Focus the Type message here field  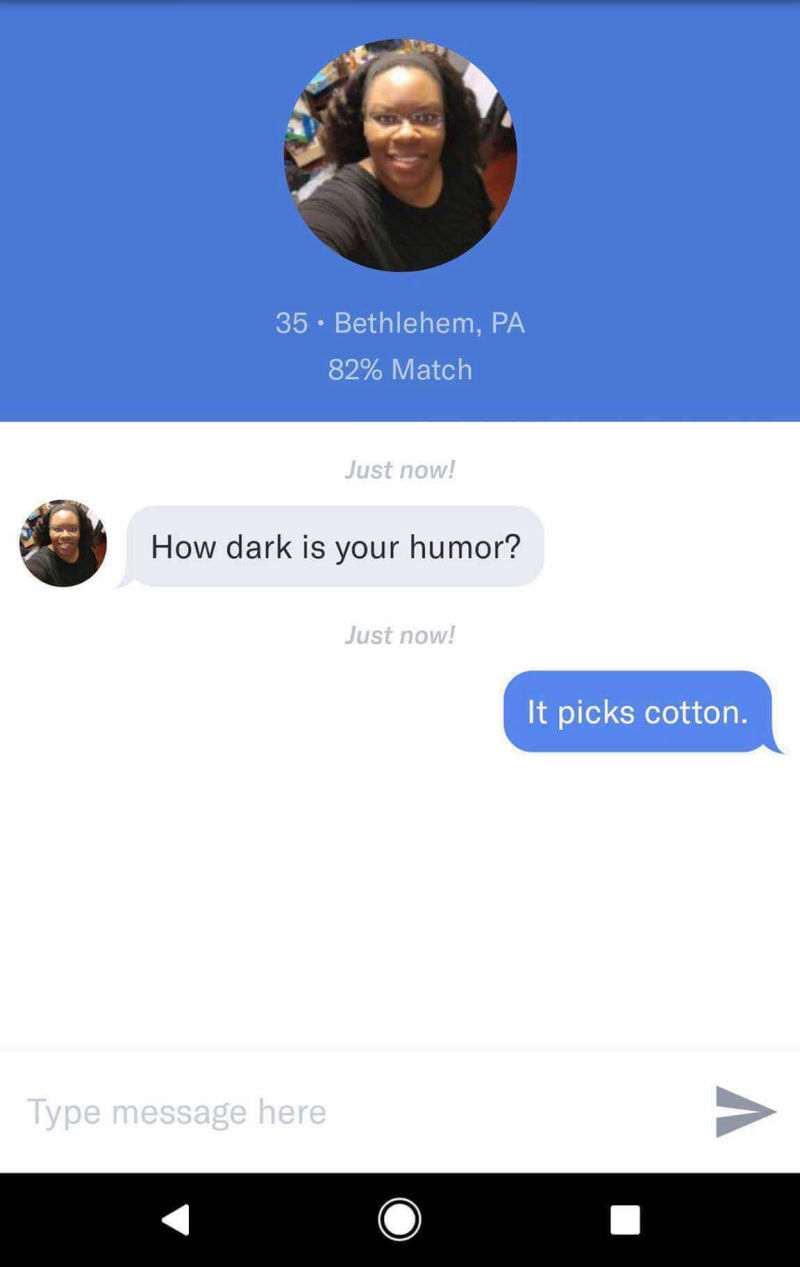coord(350,1111)
